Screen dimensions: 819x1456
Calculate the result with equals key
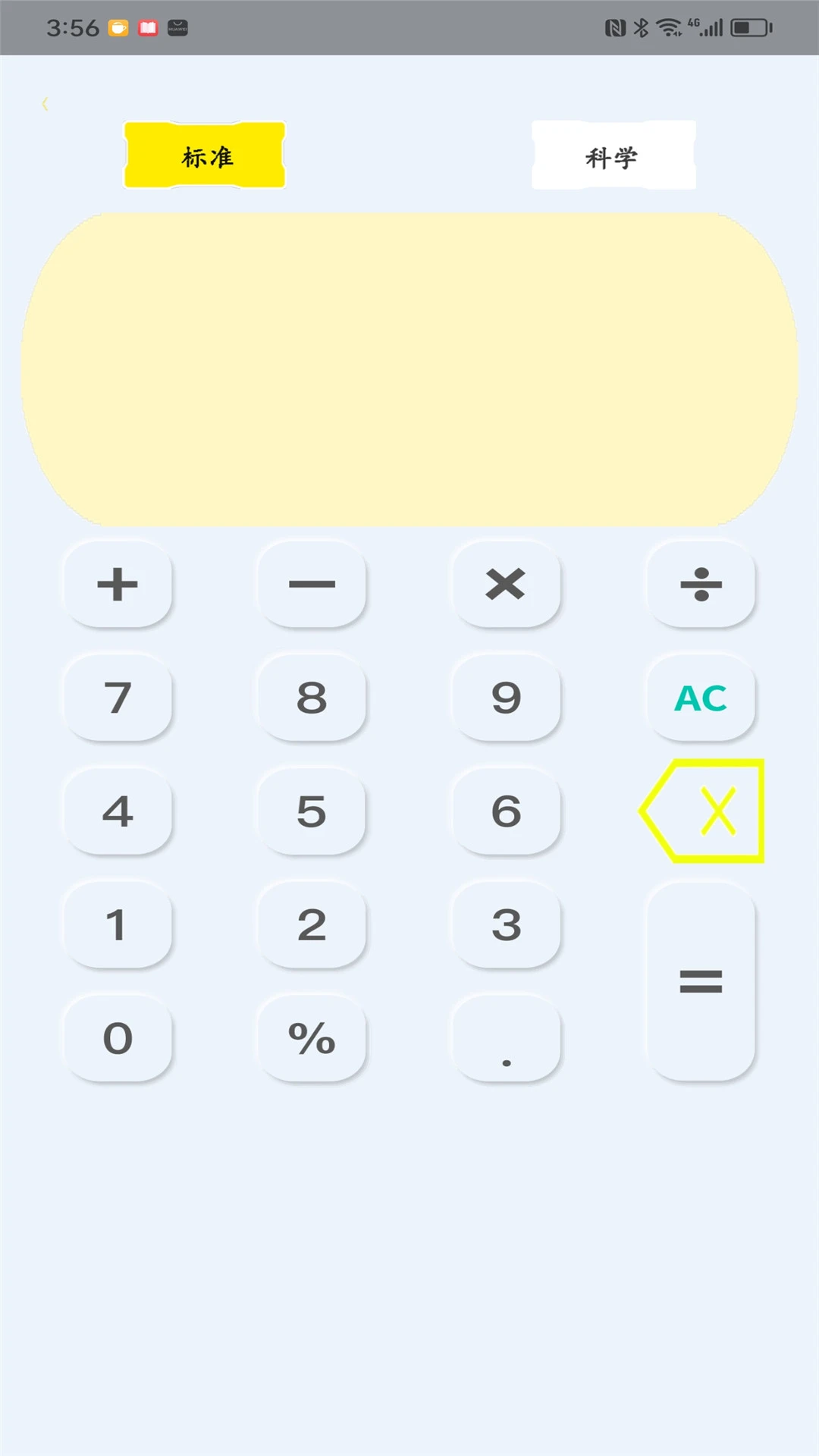[701, 981]
